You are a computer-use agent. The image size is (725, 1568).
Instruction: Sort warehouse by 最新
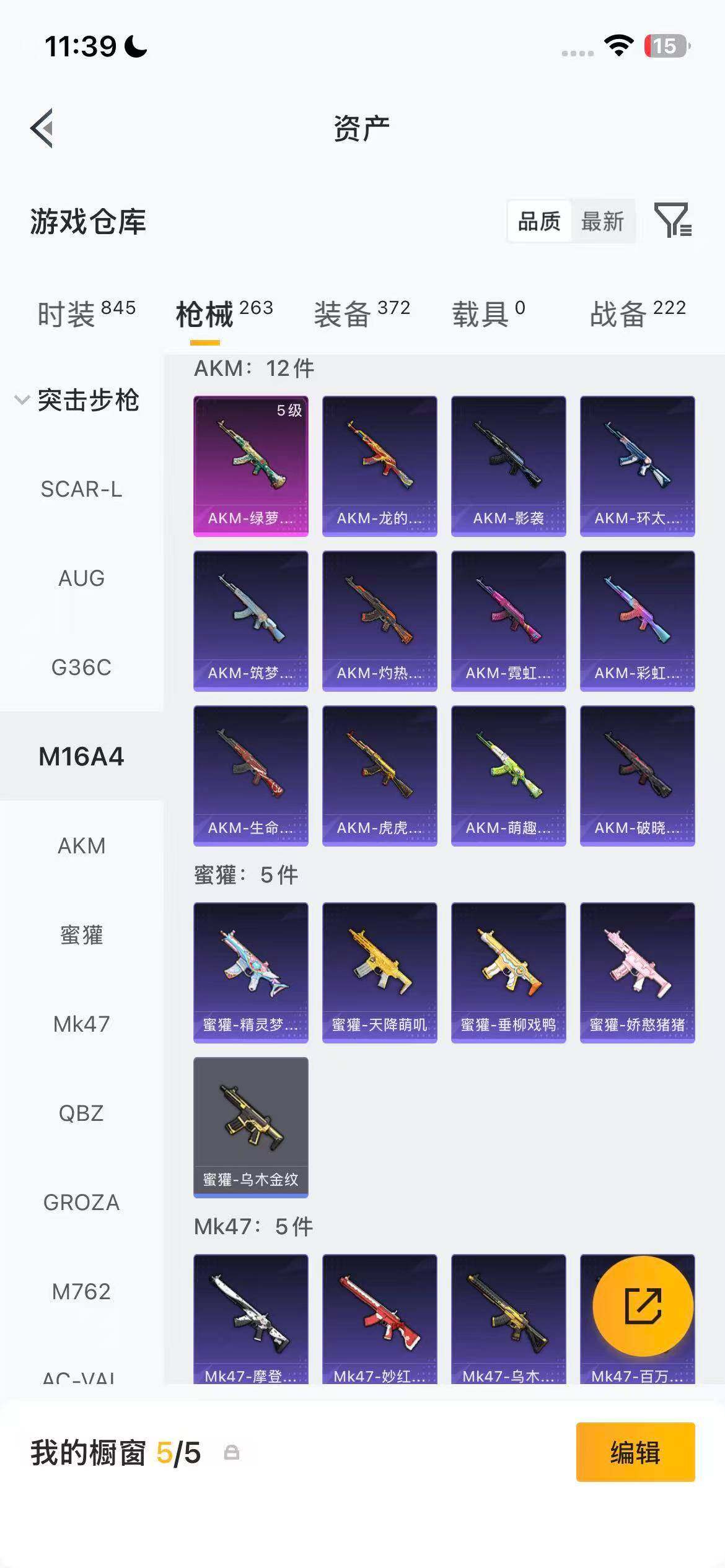tap(602, 221)
